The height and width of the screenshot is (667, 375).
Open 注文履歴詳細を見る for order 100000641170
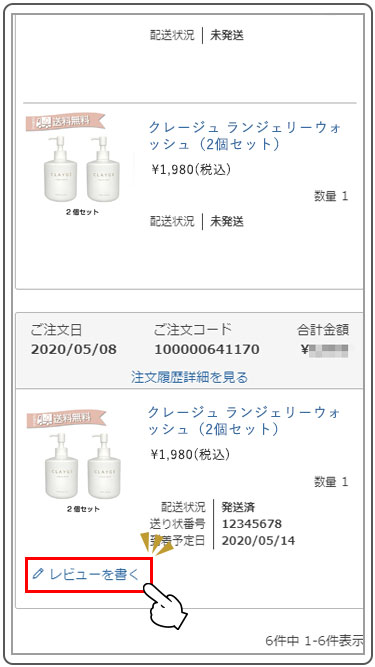(189, 377)
